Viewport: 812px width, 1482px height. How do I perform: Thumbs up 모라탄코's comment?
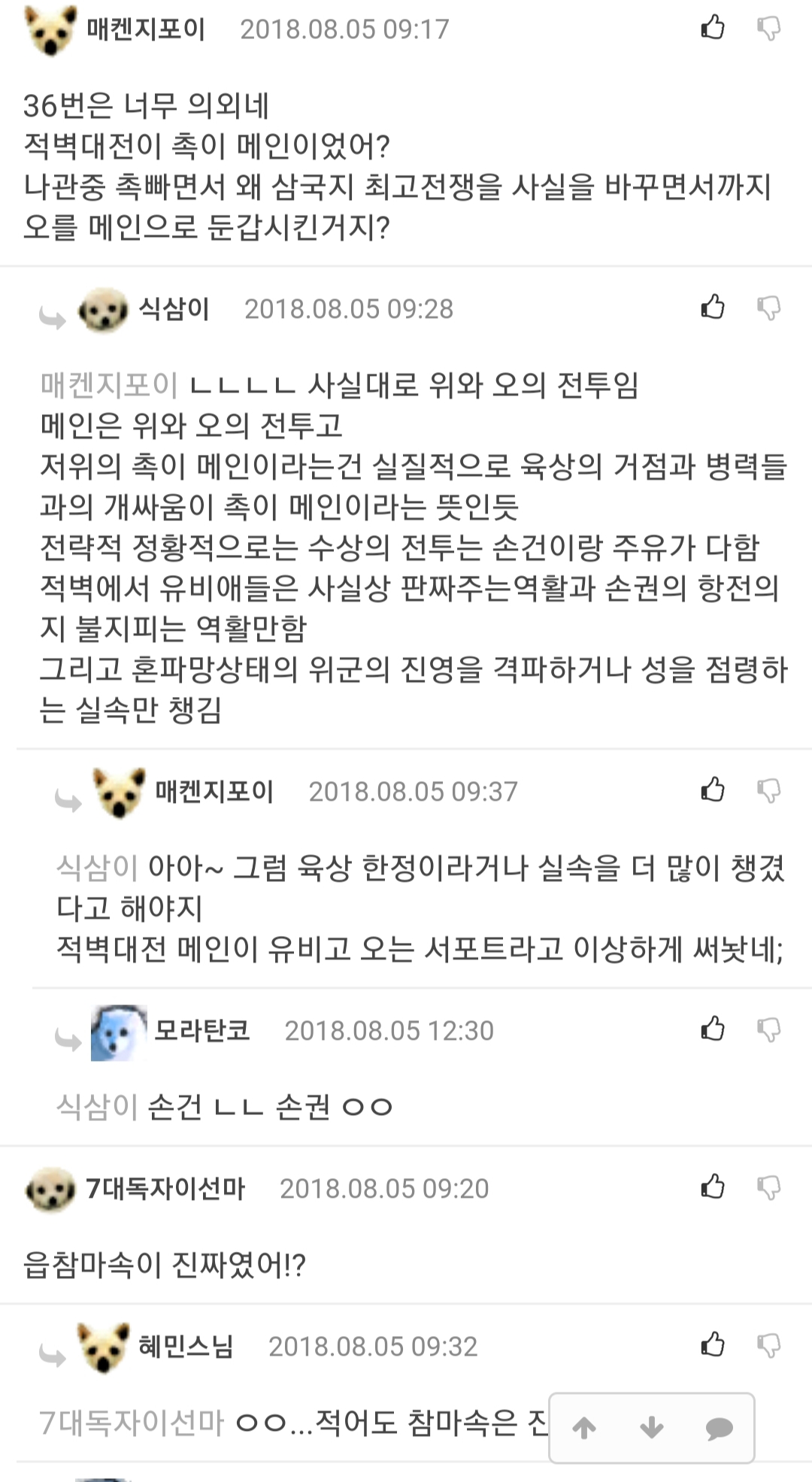click(x=712, y=1029)
